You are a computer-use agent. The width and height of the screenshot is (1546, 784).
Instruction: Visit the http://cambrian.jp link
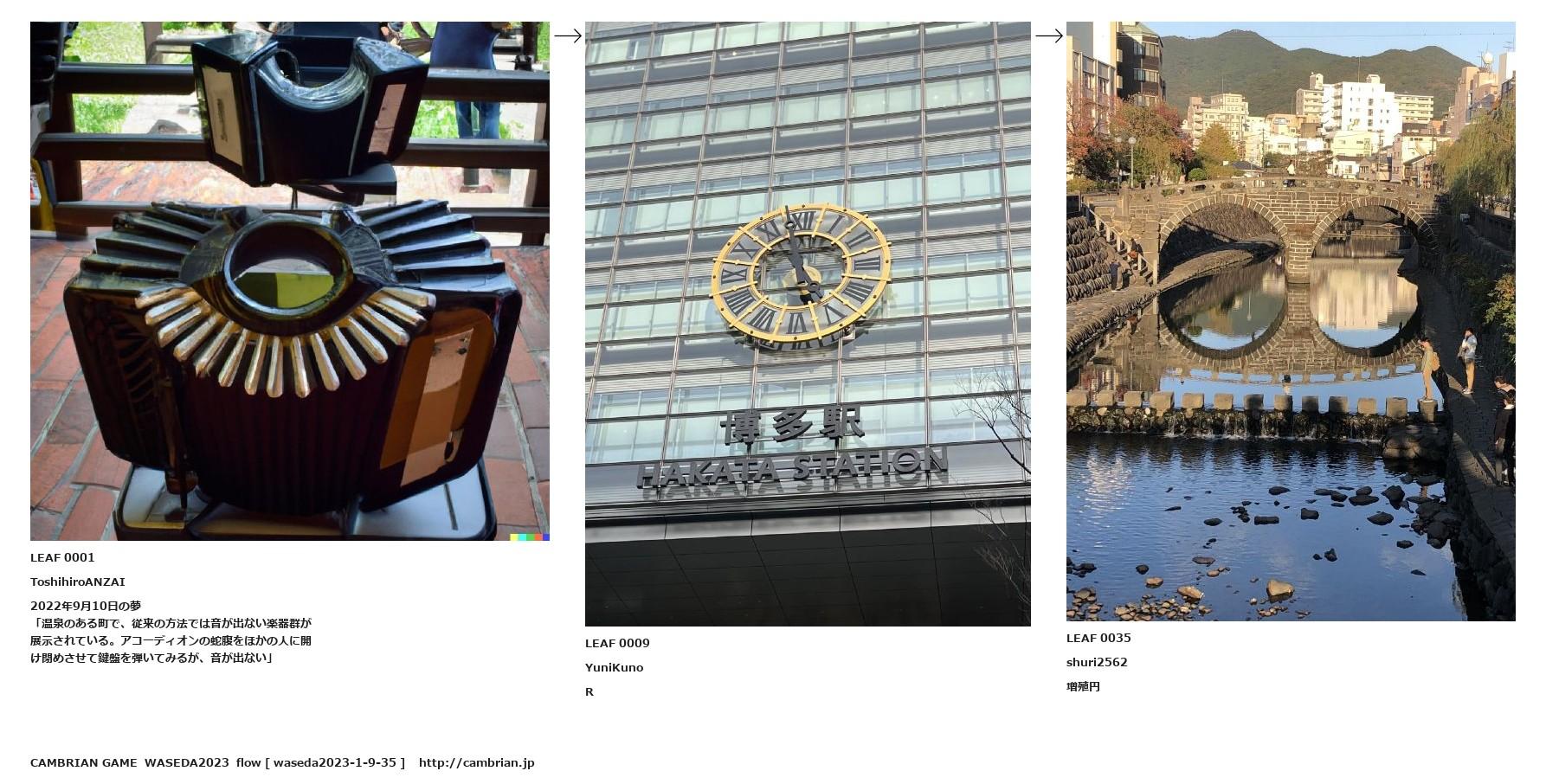[x=476, y=762]
